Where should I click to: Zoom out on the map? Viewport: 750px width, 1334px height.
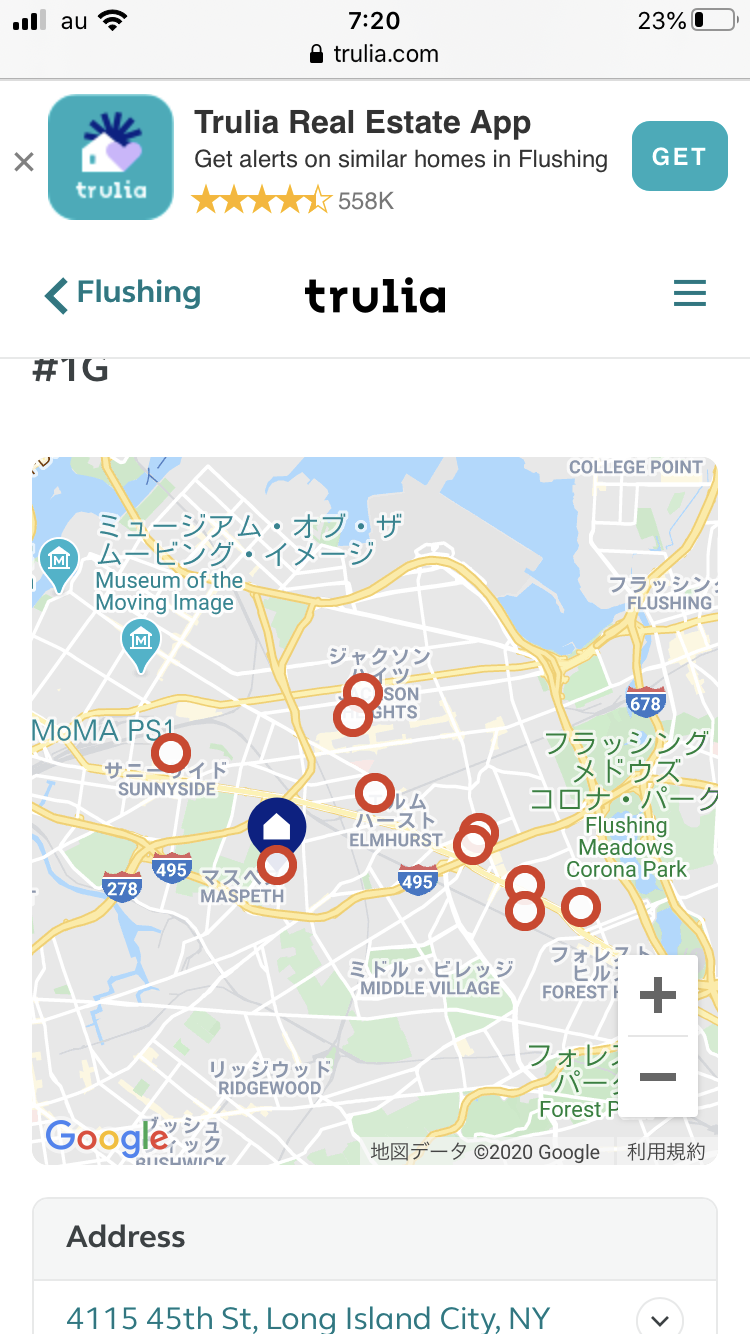pyautogui.click(x=657, y=1077)
